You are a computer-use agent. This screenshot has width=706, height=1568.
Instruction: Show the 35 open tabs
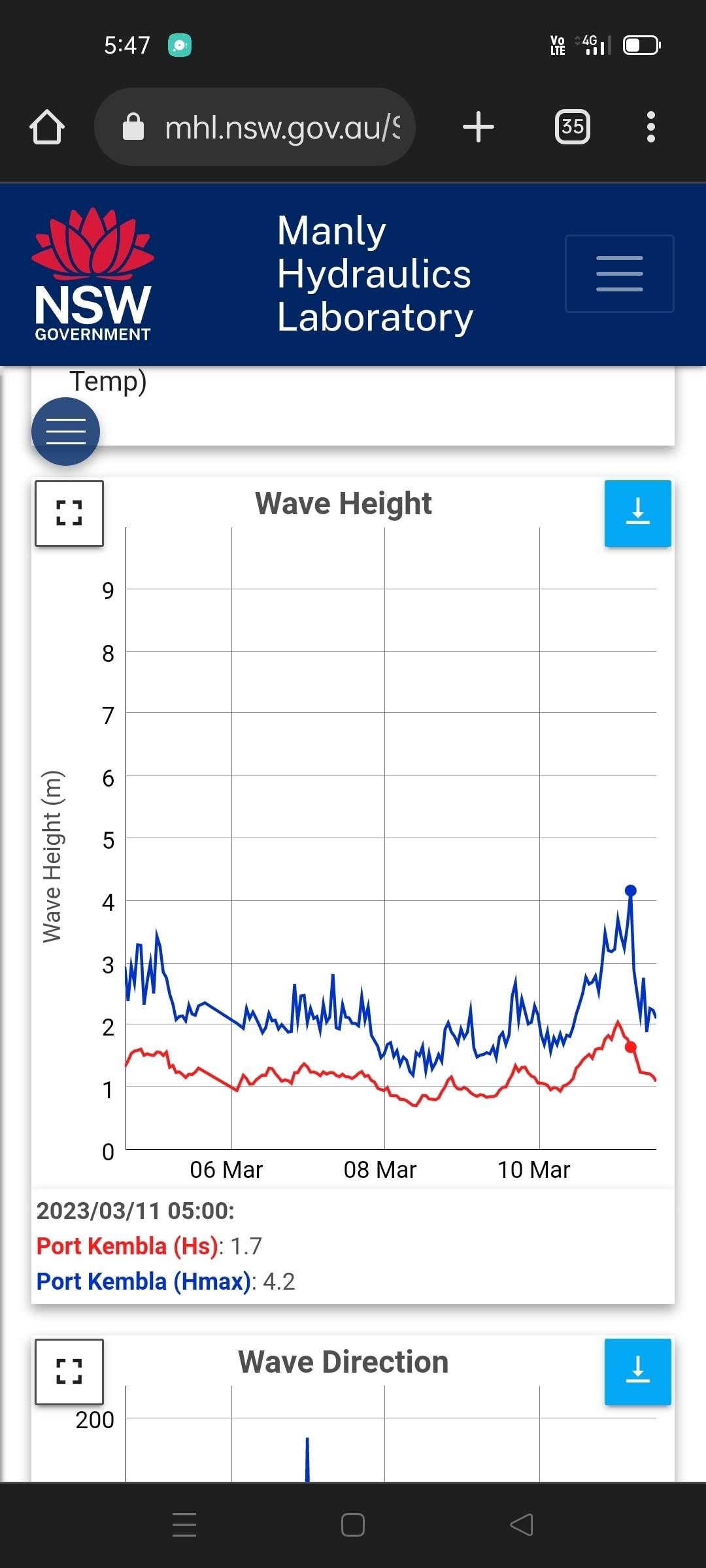572,127
